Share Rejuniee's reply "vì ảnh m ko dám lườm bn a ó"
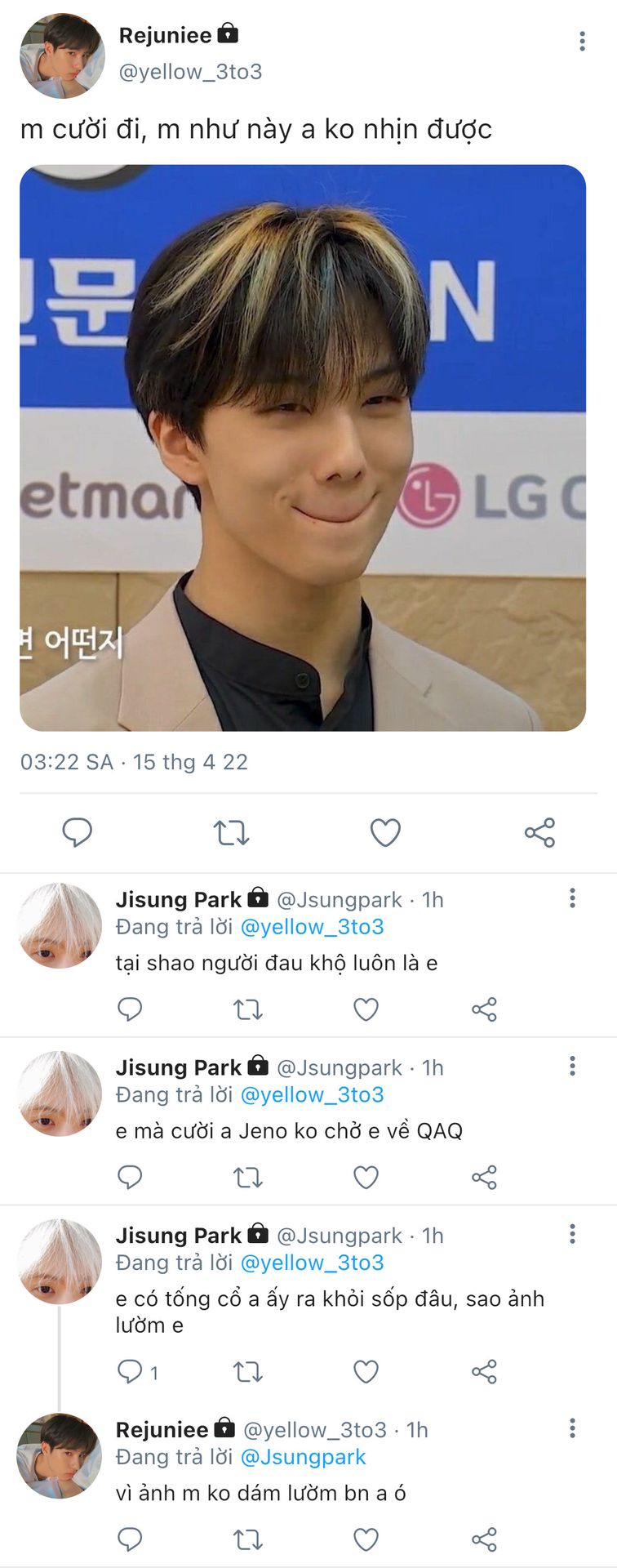Viewport: 617px width, 1568px height. tap(484, 1539)
